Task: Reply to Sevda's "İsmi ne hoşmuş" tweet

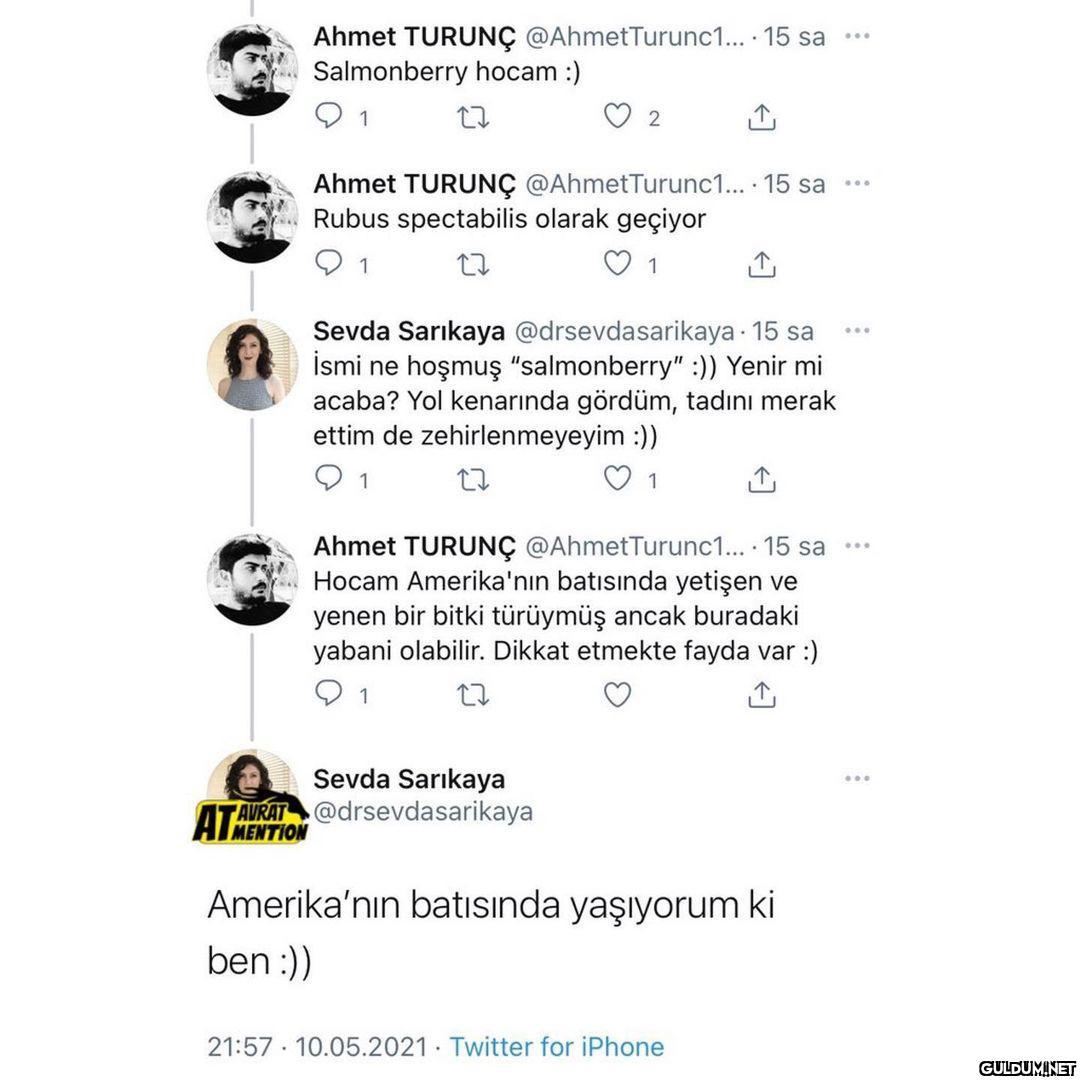Action: pos(329,480)
